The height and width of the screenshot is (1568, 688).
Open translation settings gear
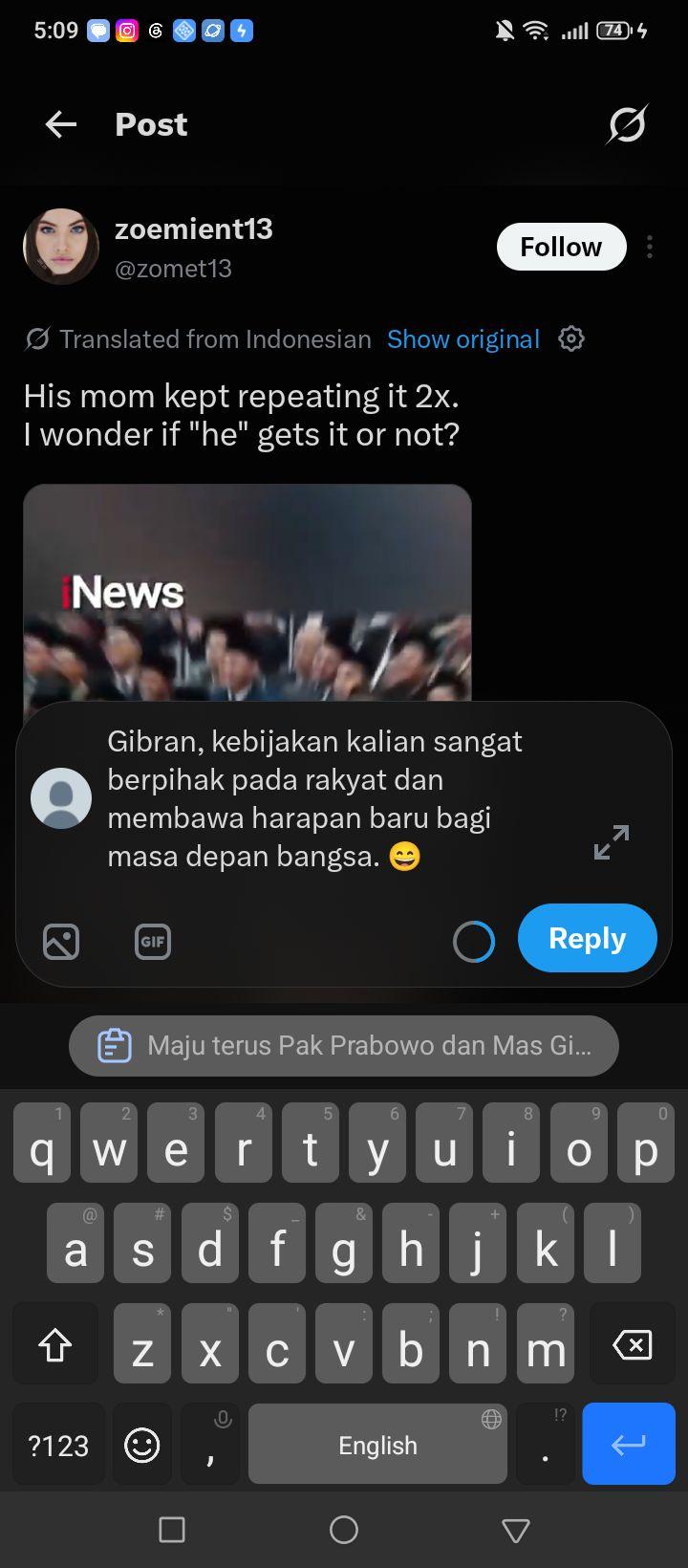[571, 338]
